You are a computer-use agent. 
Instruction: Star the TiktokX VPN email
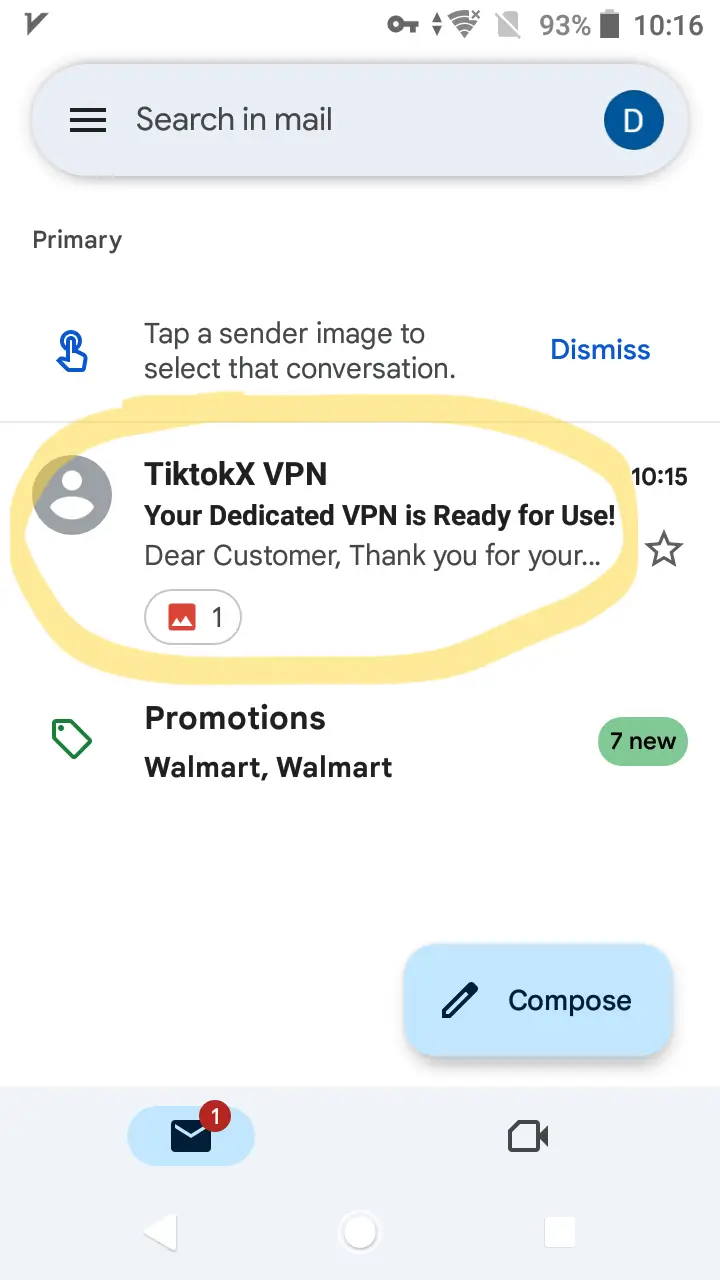tap(663, 550)
